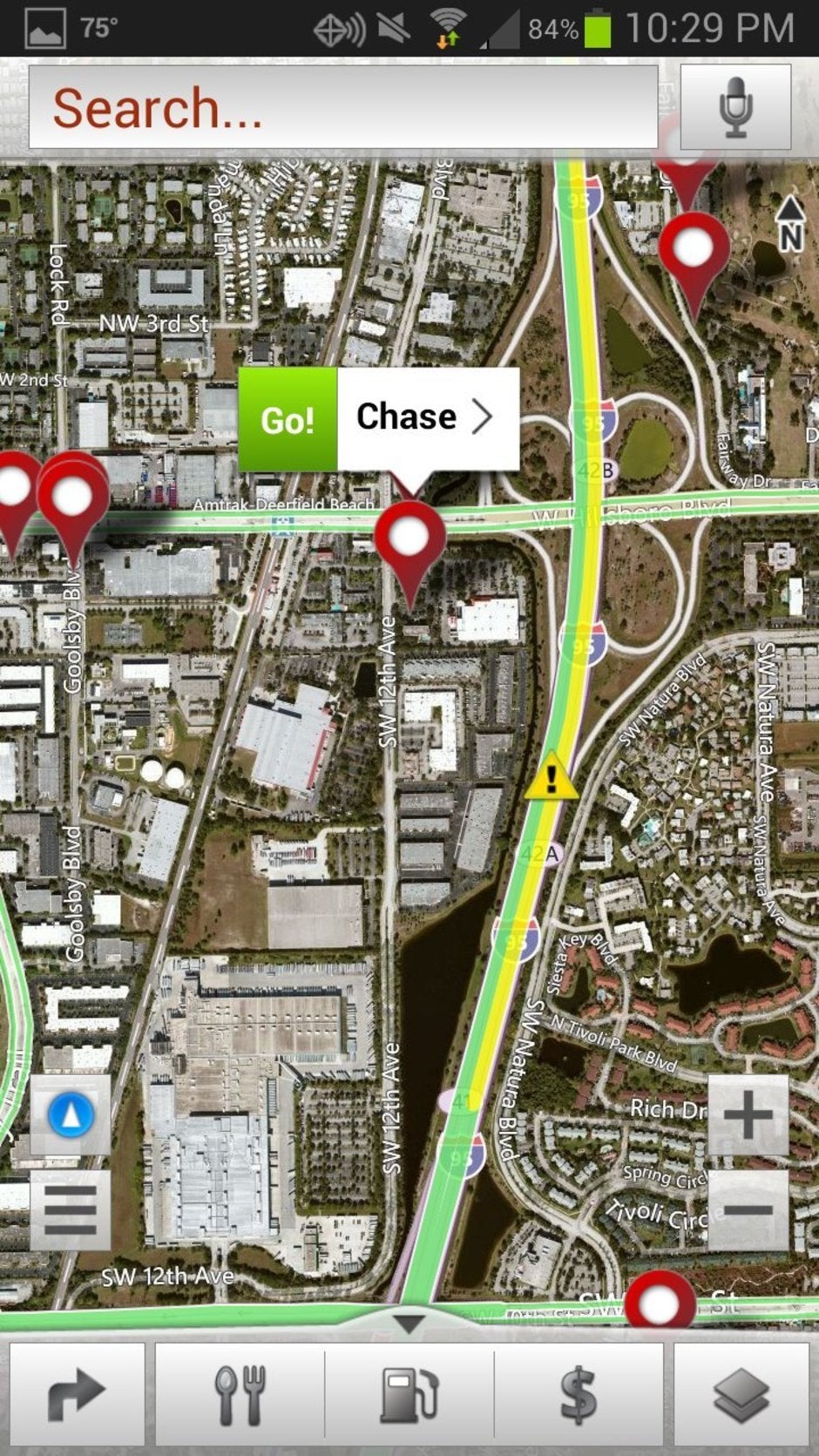Open Chase location details

427,418
